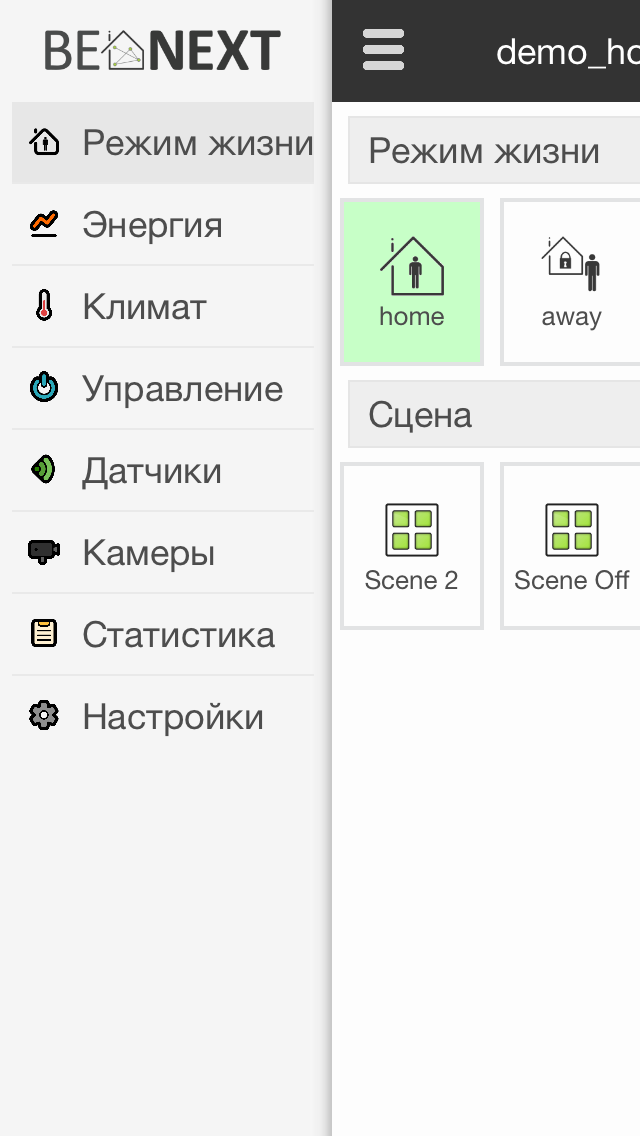640x1136 pixels.
Task: Open the Камеры section
Action: (163, 553)
